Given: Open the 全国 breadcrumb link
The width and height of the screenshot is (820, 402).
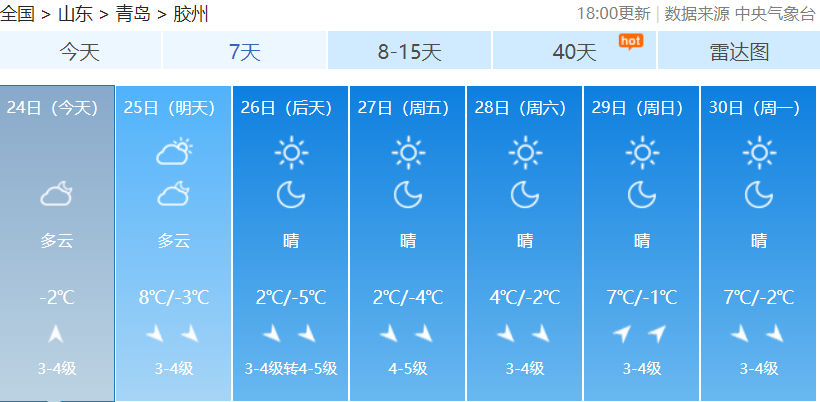Looking at the screenshot, I should click(19, 14).
